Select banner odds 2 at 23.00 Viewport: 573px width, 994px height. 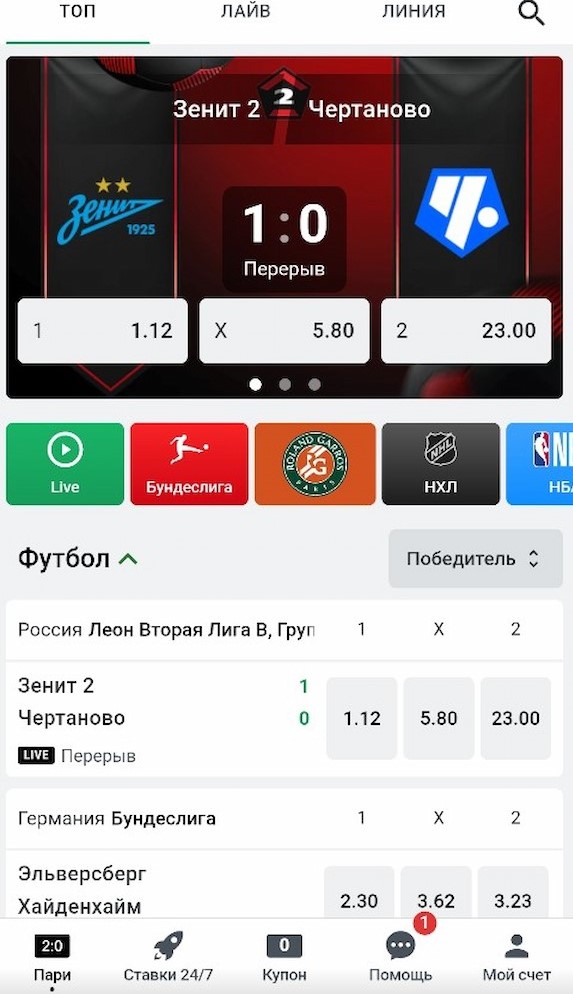pyautogui.click(x=466, y=331)
